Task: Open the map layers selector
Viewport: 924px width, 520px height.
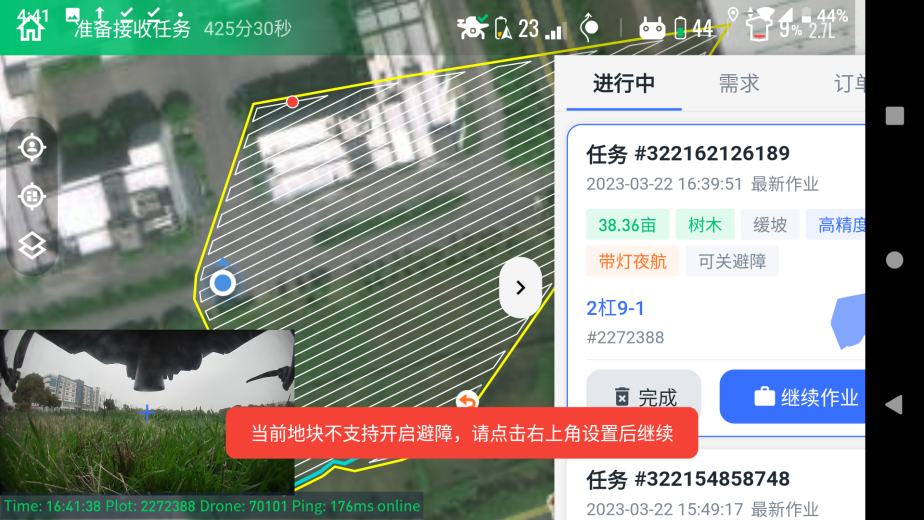Action: (x=32, y=245)
